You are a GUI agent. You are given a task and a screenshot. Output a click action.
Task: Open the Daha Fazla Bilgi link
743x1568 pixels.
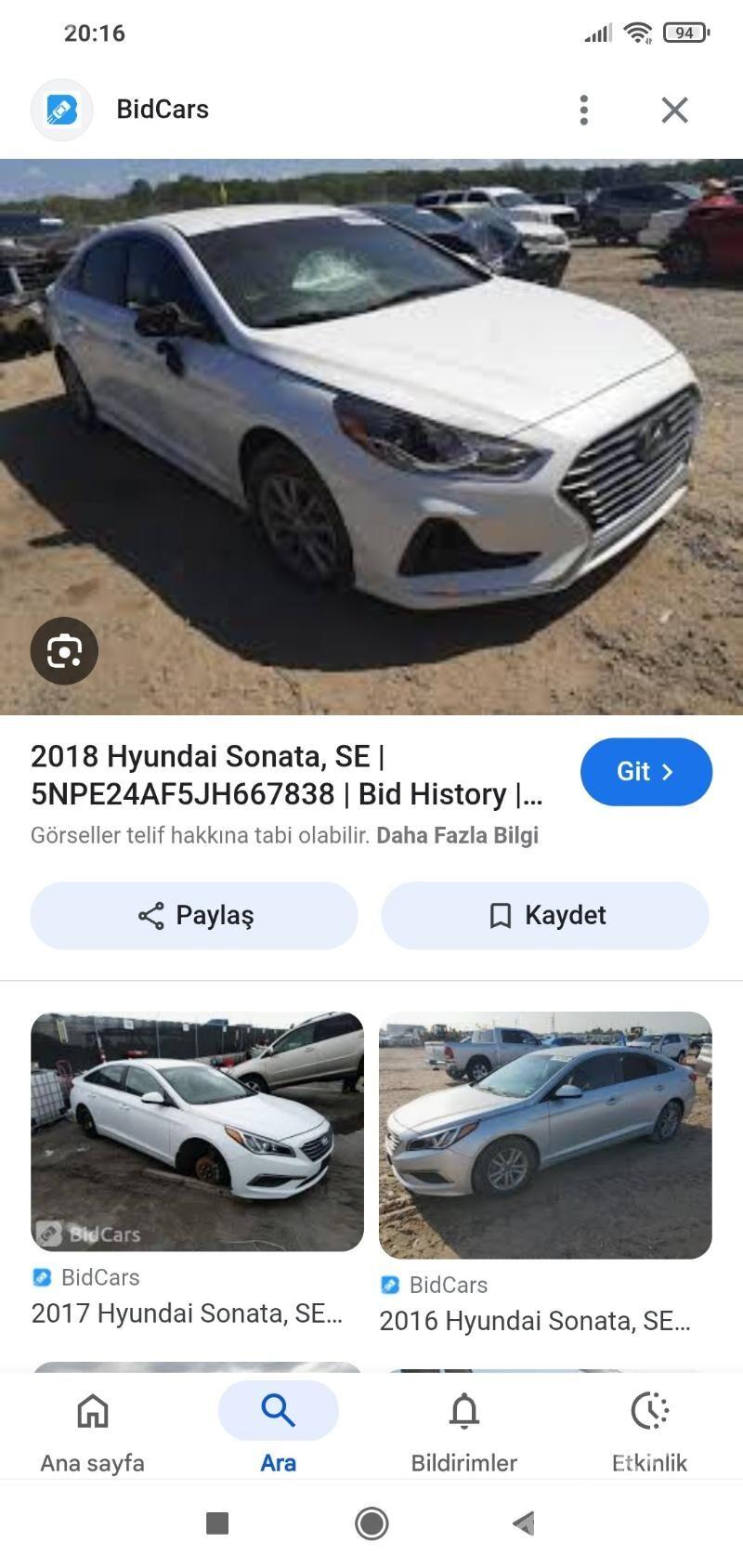(458, 835)
